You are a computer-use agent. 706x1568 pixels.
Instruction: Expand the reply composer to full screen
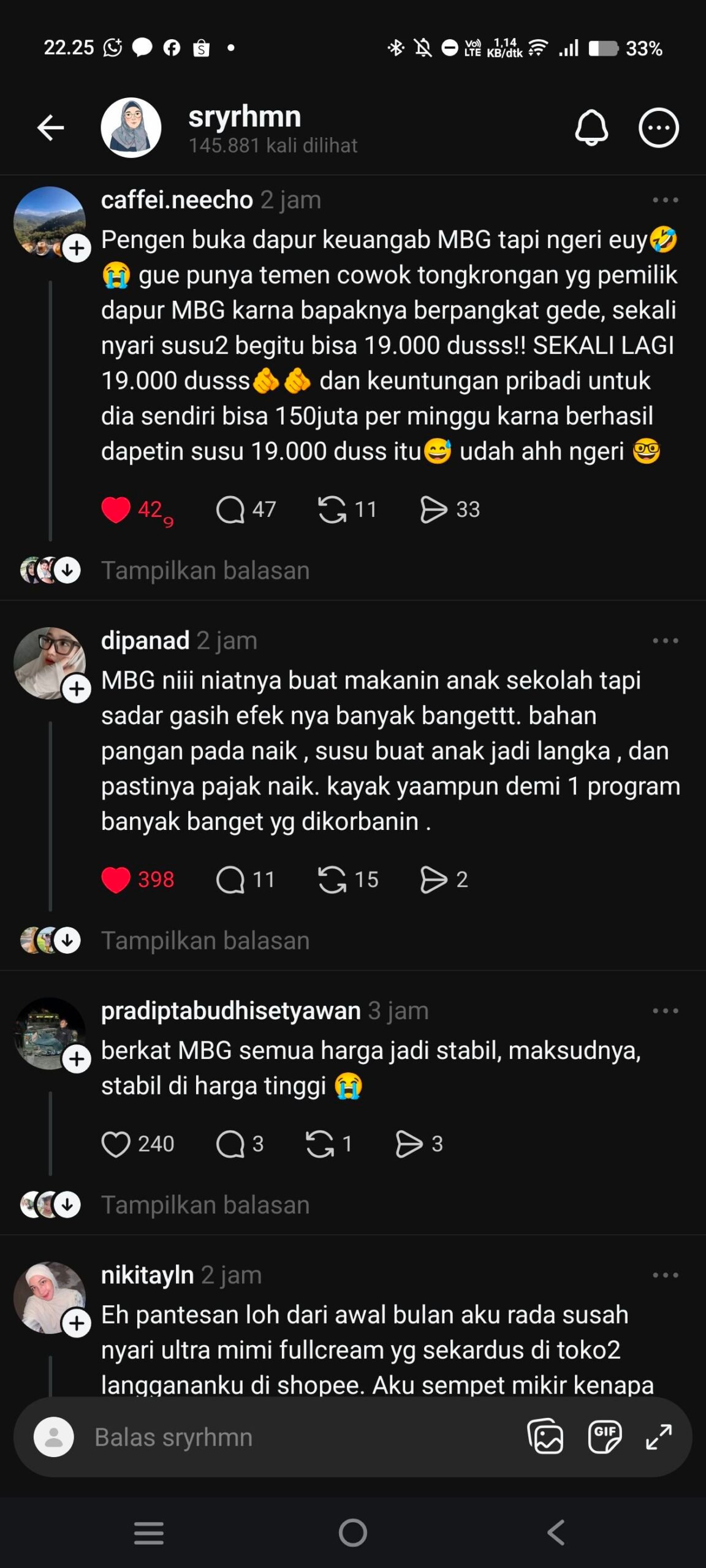click(659, 1436)
